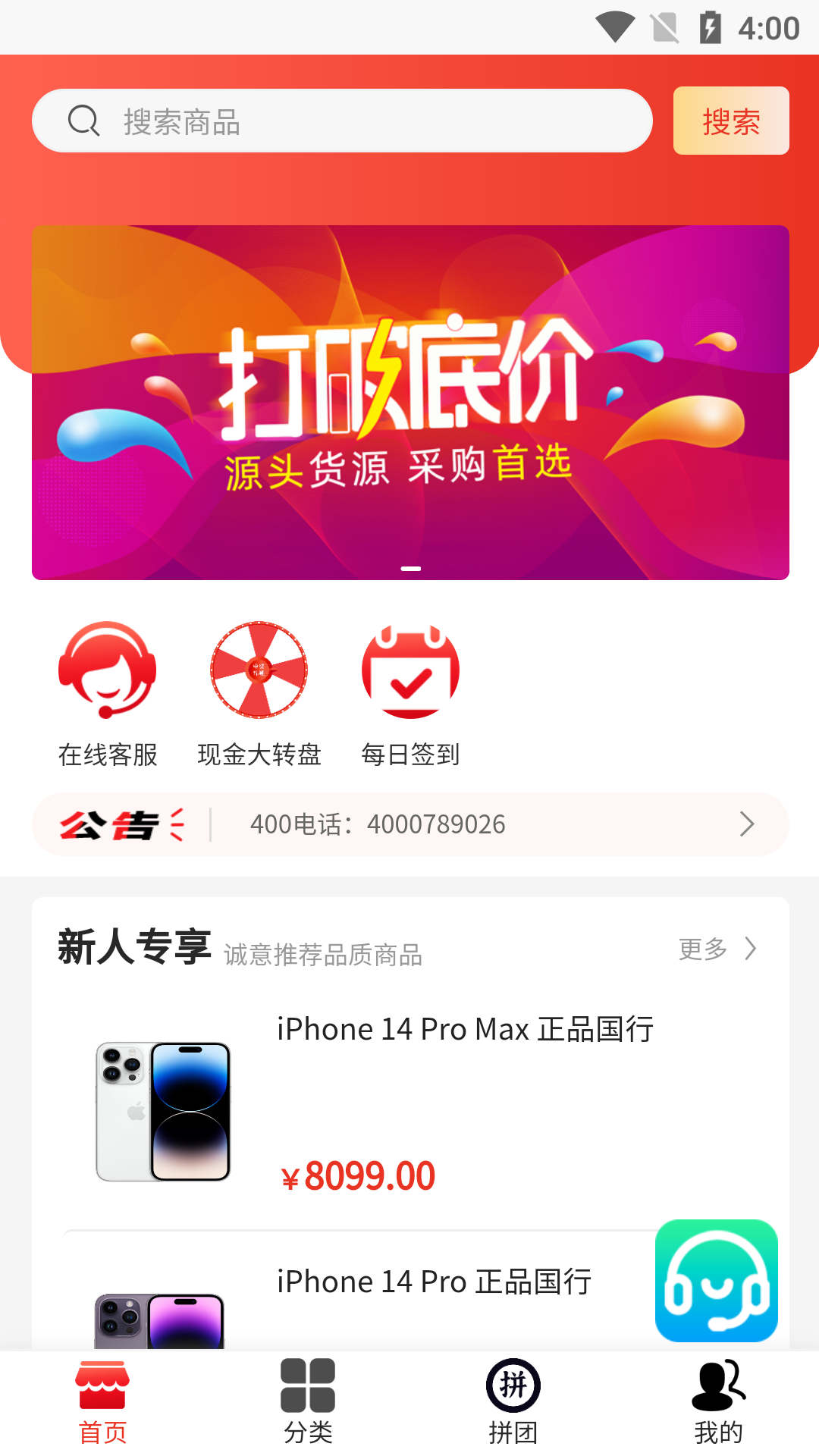
Task: Select the 分类 categories grid icon
Action: (308, 1385)
